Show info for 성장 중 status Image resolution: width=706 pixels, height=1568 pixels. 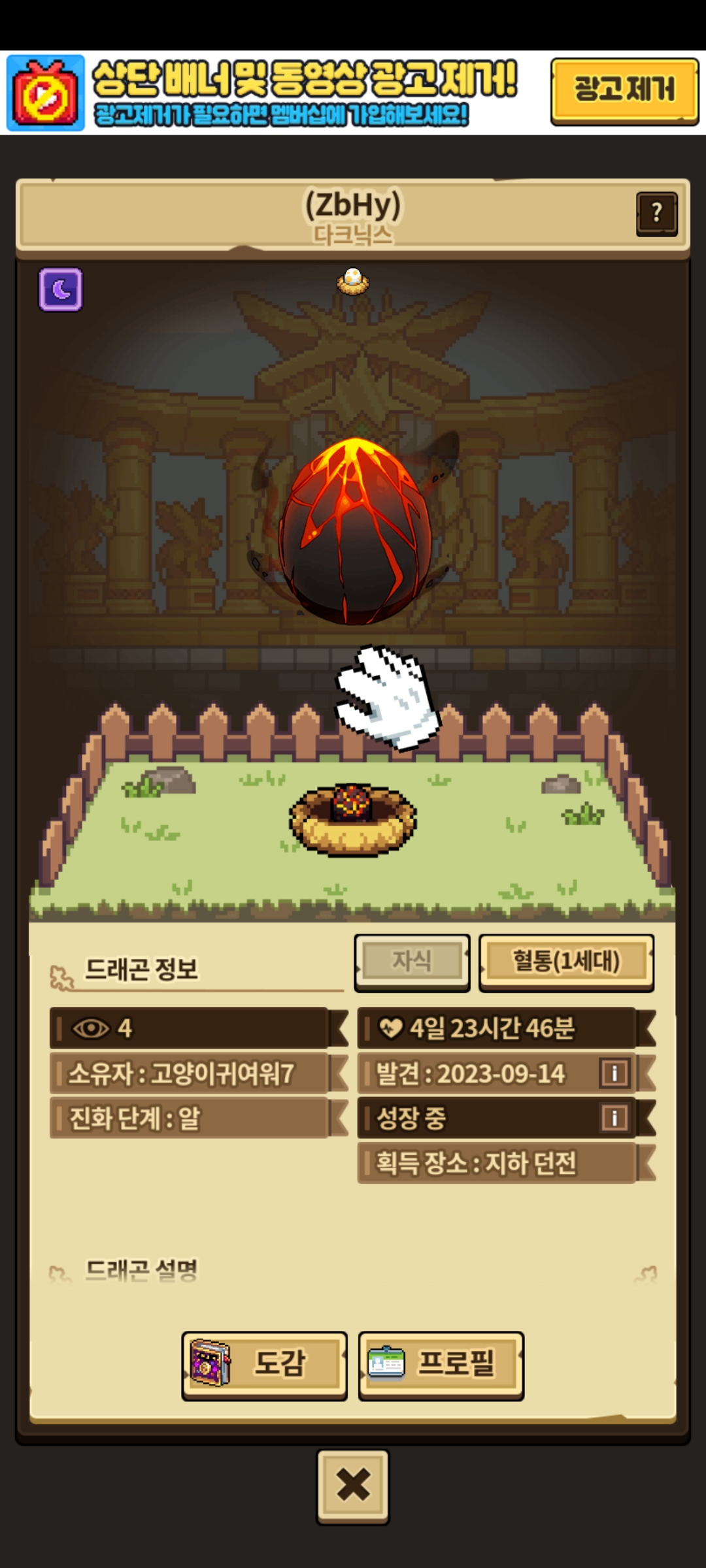[x=614, y=1117]
